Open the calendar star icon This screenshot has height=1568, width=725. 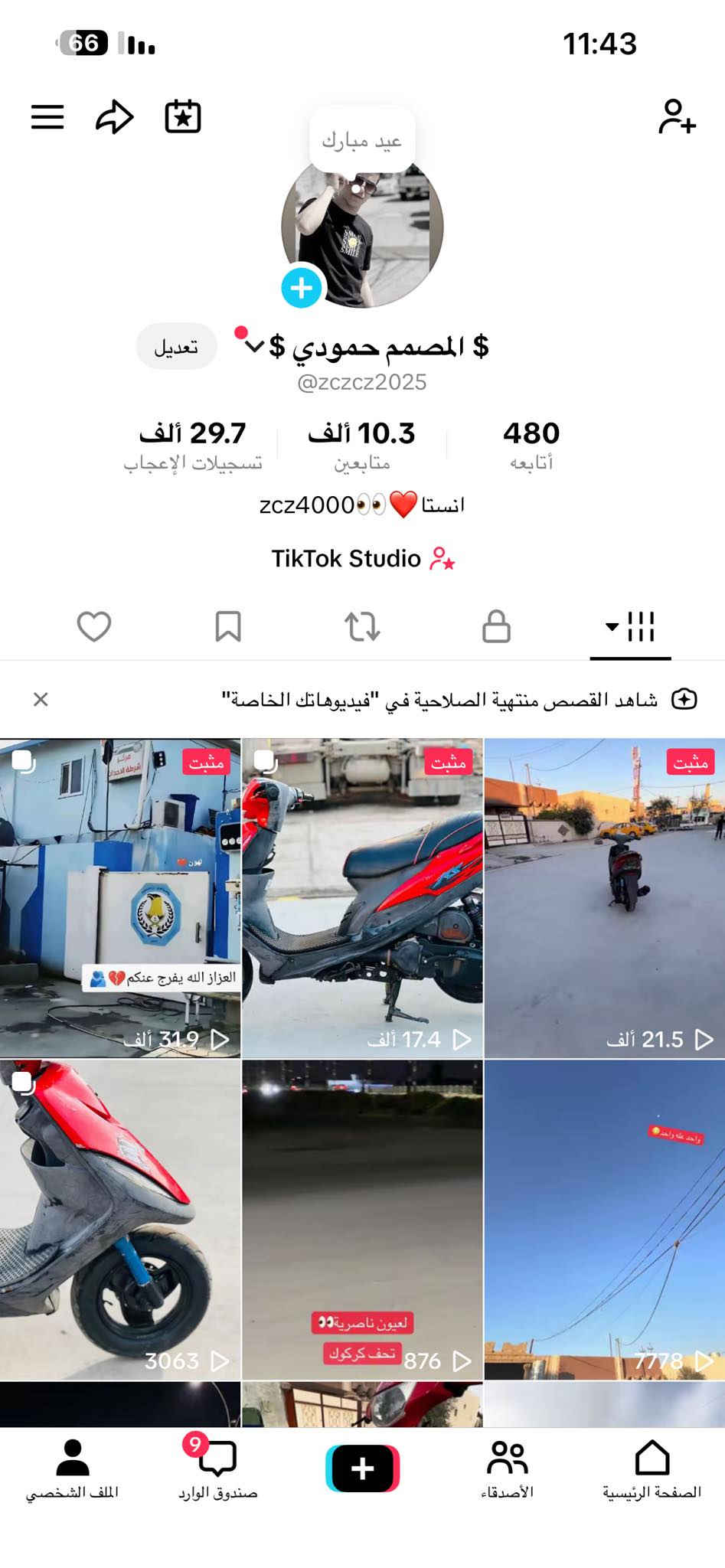tap(183, 117)
